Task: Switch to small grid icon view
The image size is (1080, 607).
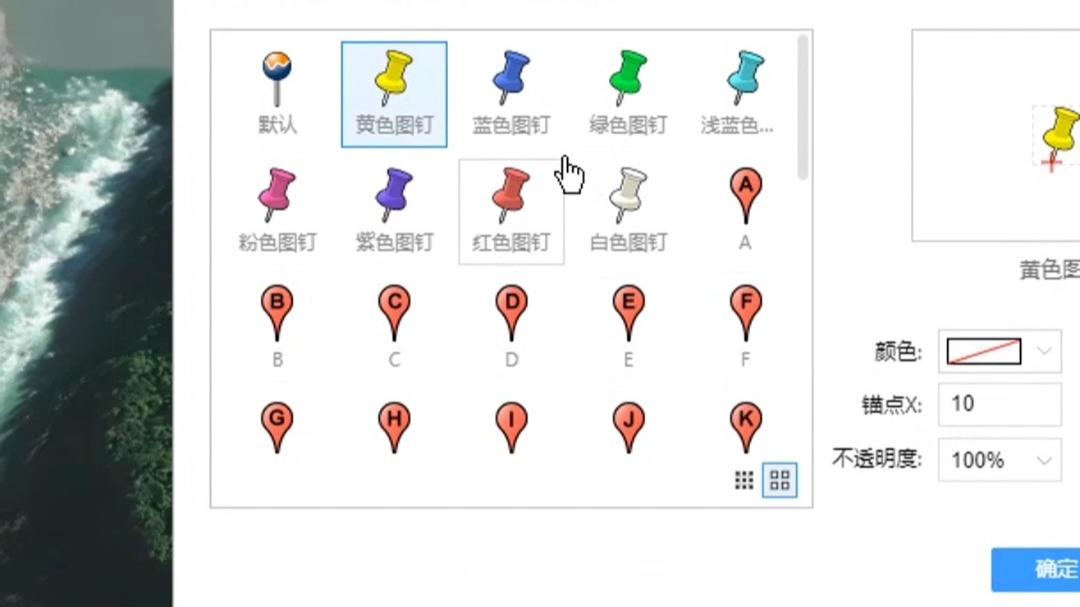Action: (x=744, y=481)
